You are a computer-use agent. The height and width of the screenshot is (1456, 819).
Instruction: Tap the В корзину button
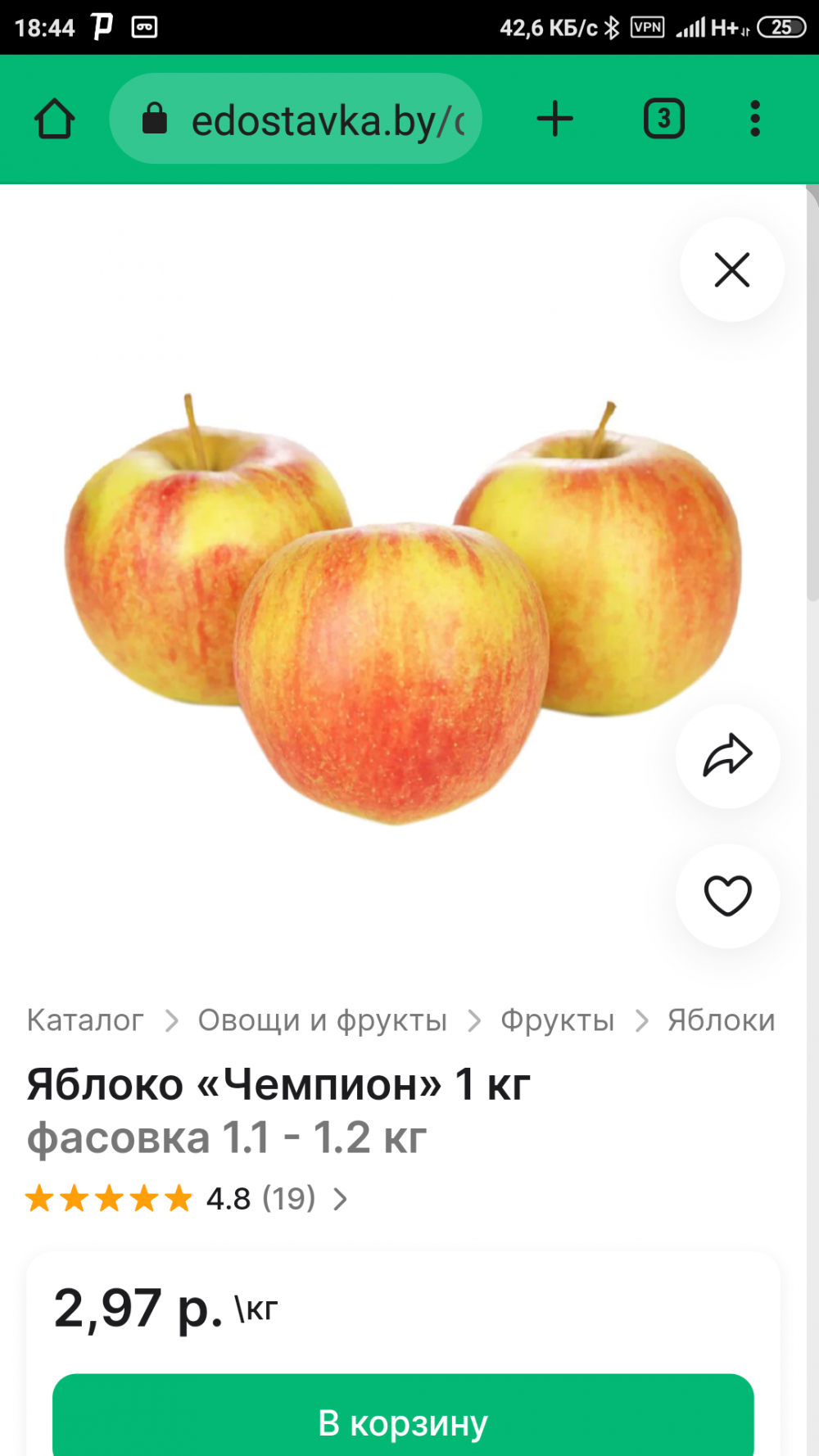click(x=403, y=1422)
